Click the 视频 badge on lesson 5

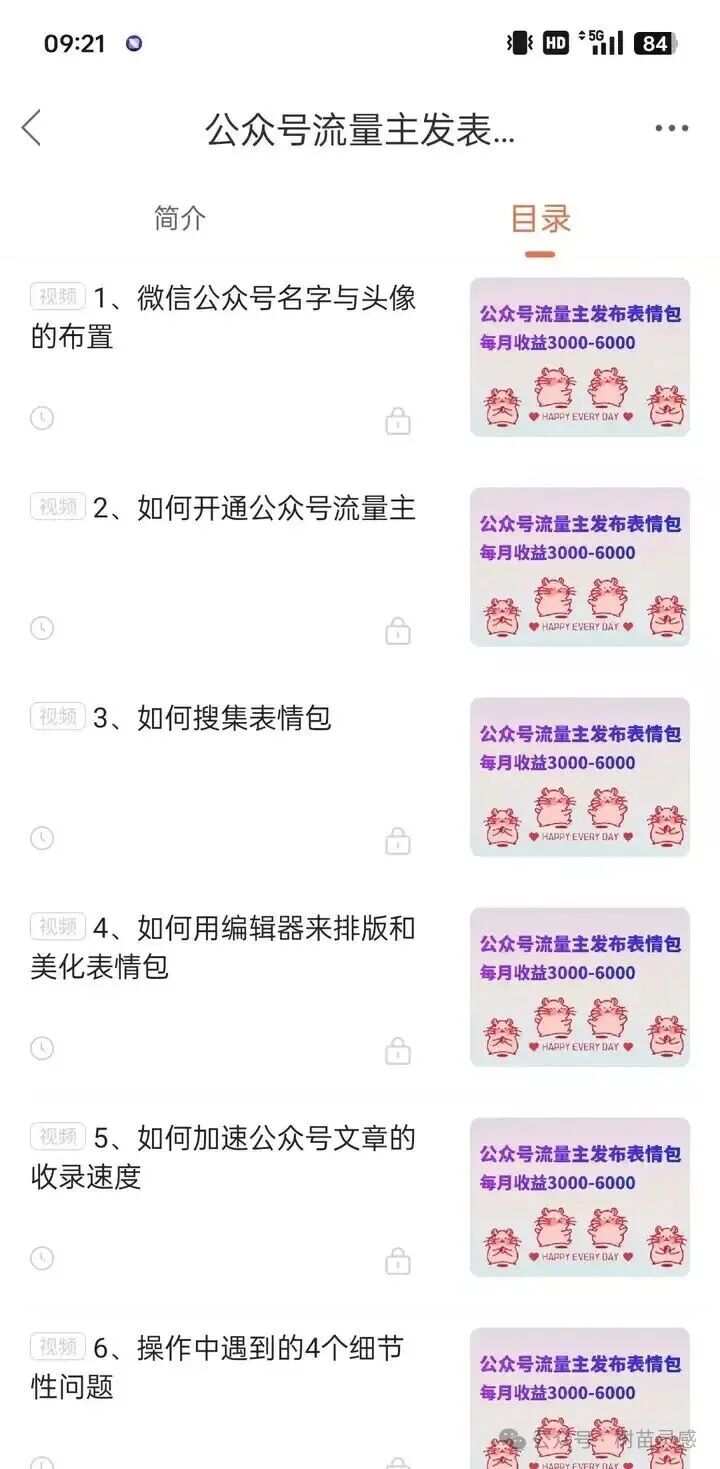click(57, 1137)
